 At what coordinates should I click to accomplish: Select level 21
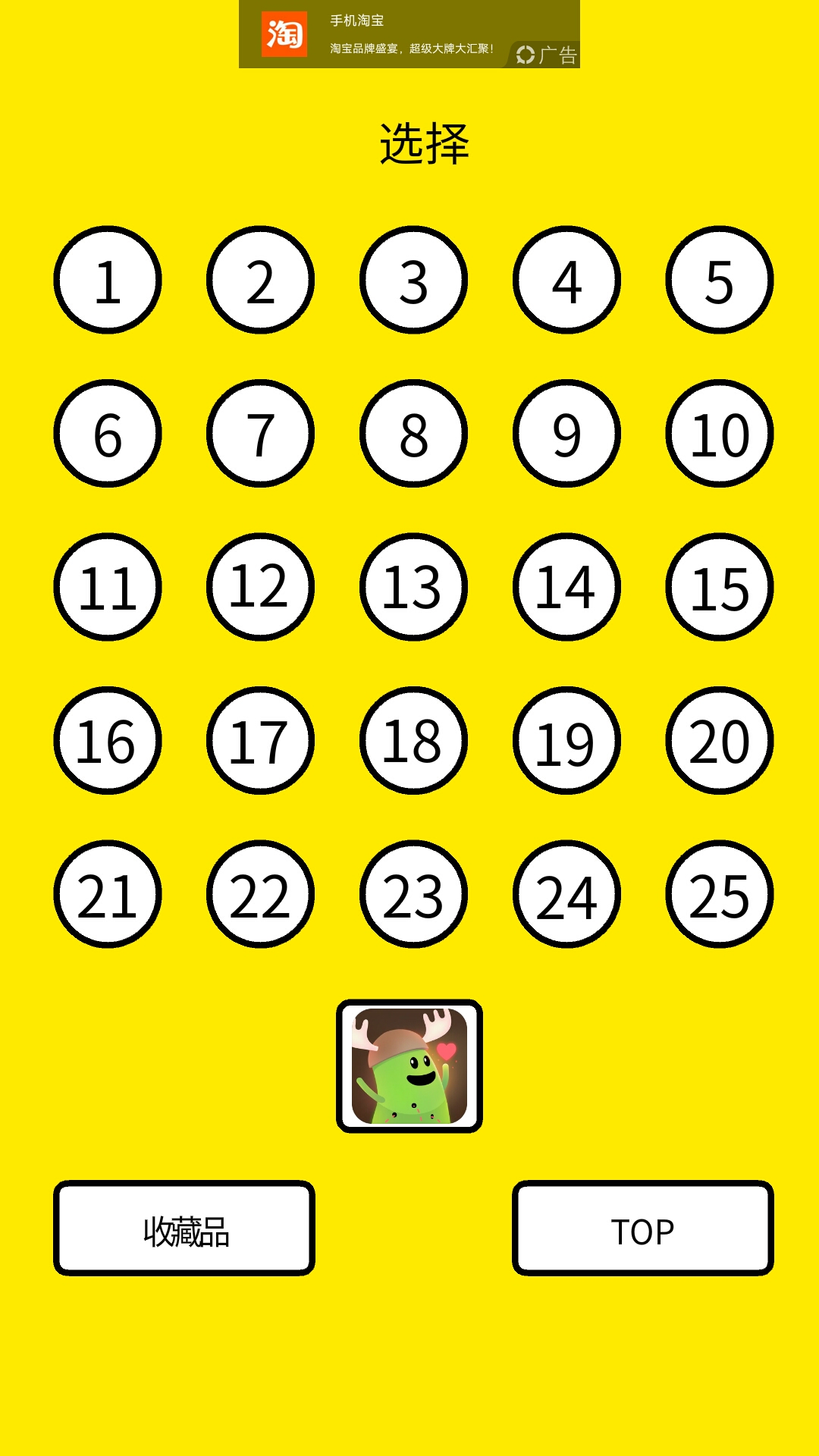(108, 894)
